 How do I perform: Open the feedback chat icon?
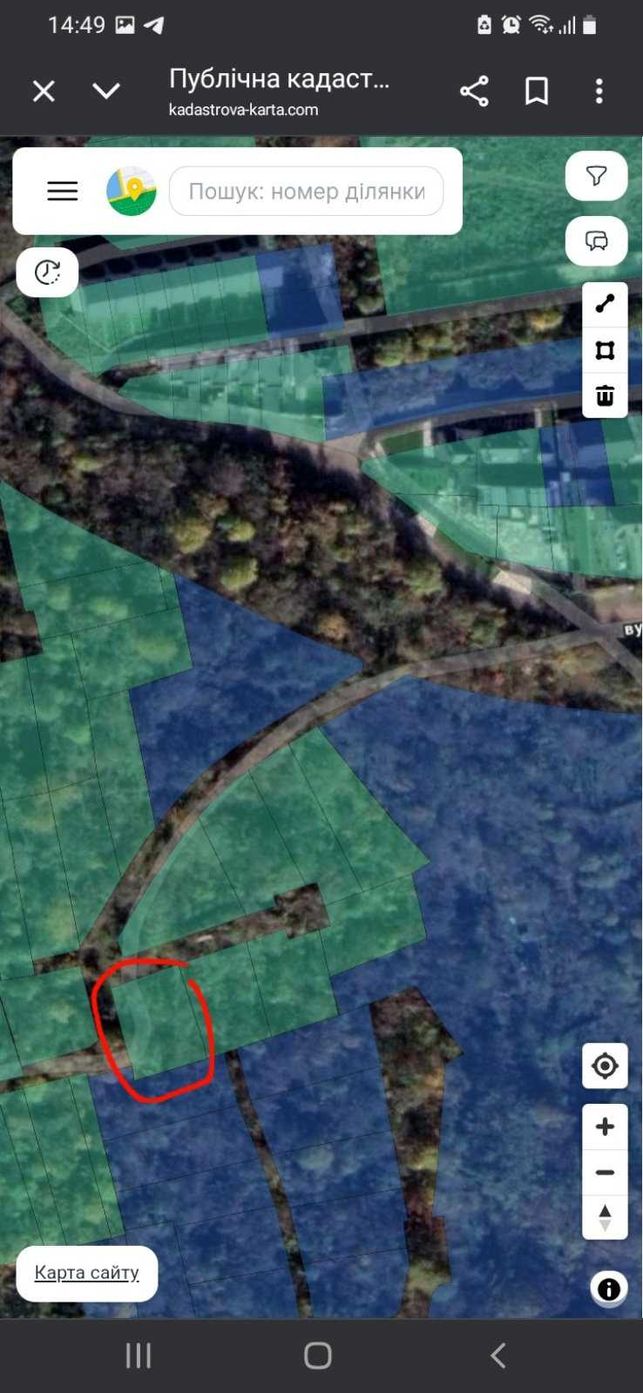click(x=596, y=241)
